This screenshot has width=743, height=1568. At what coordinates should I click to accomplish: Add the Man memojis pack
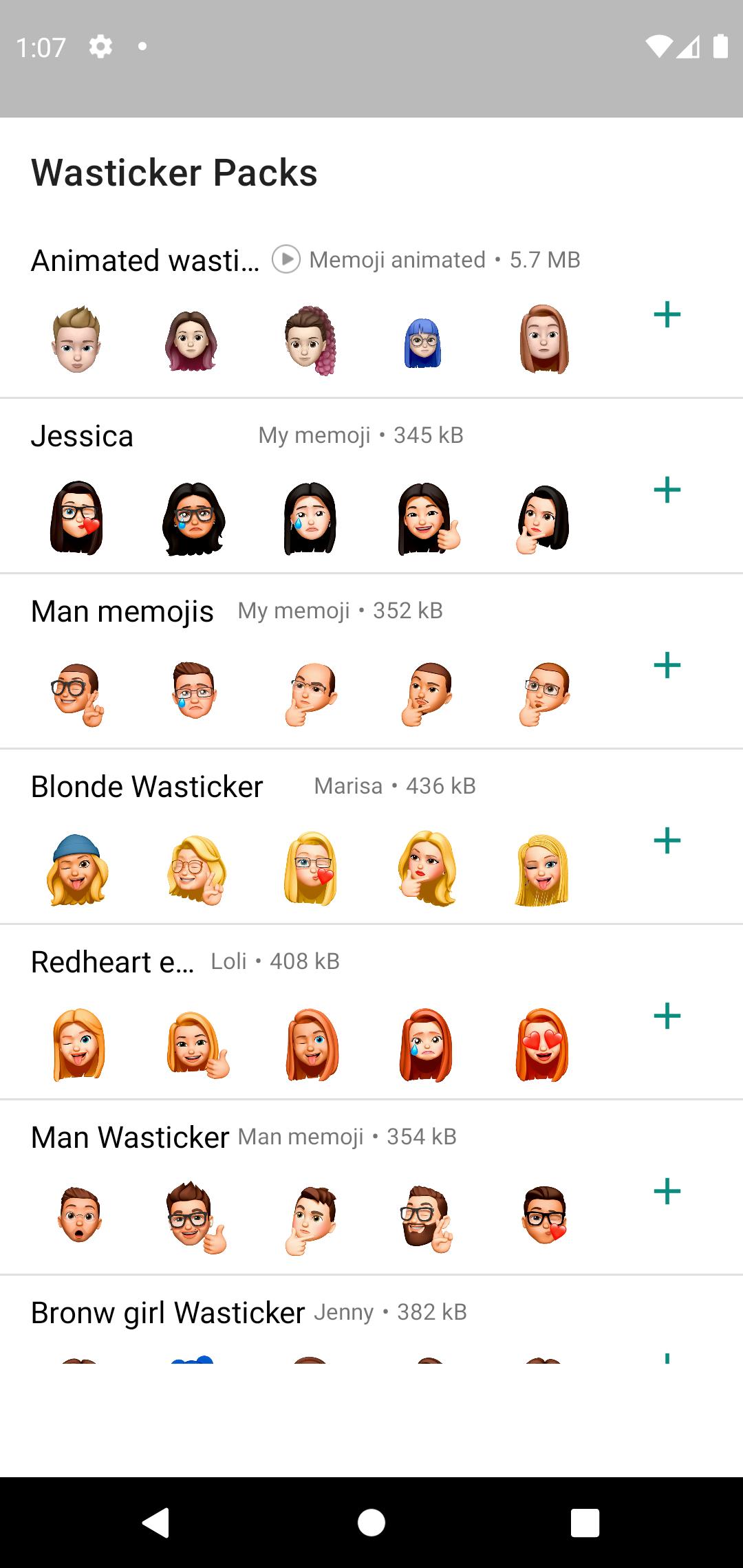point(667,666)
